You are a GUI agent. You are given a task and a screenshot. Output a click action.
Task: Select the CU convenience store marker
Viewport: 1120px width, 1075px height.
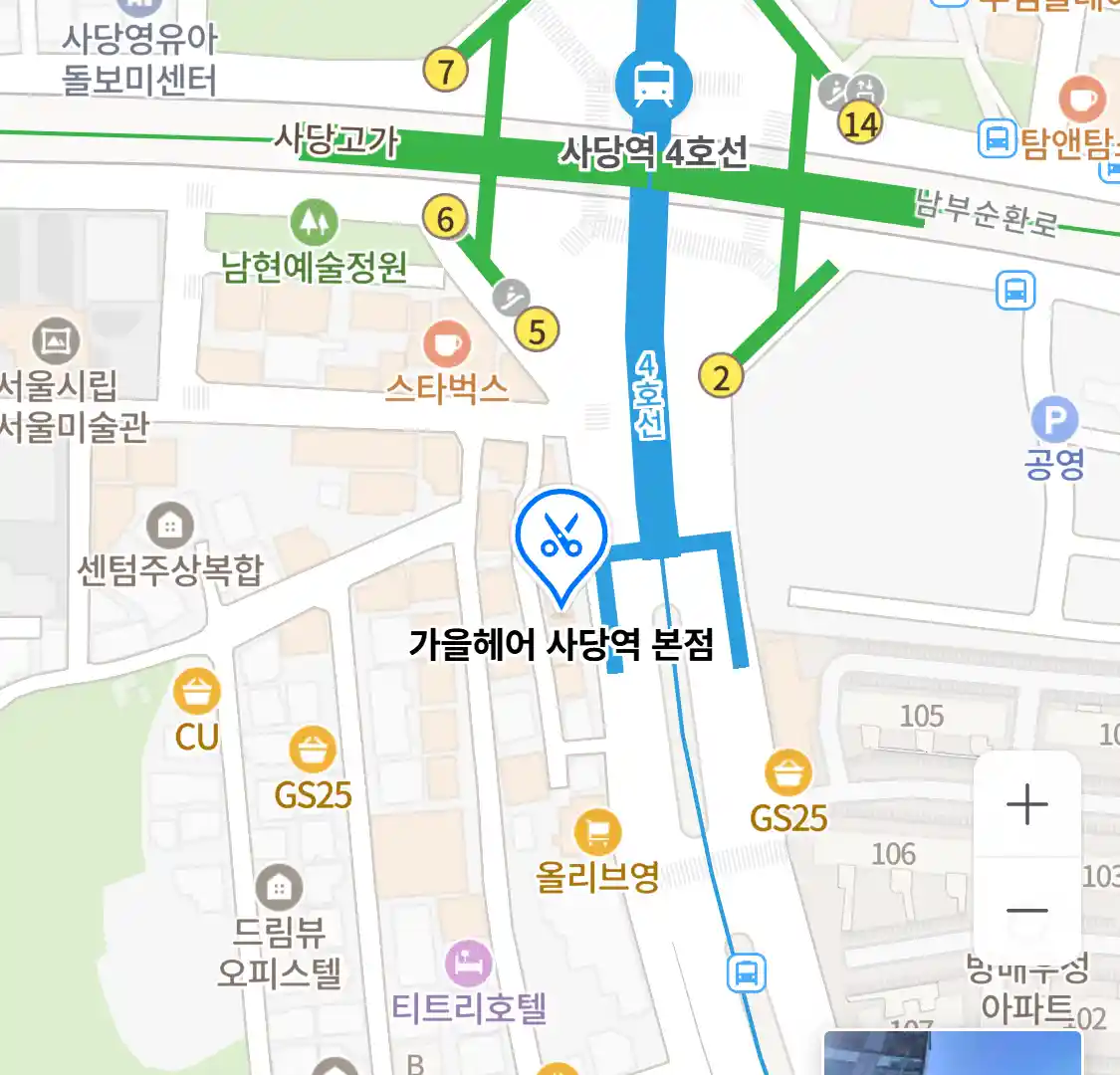pos(197,692)
